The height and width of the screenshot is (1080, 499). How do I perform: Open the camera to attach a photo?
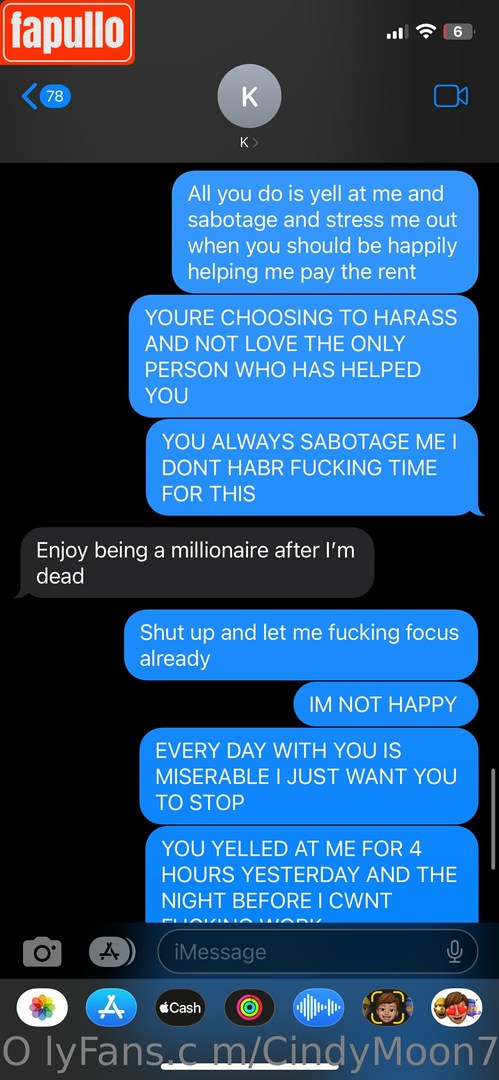[x=42, y=952]
